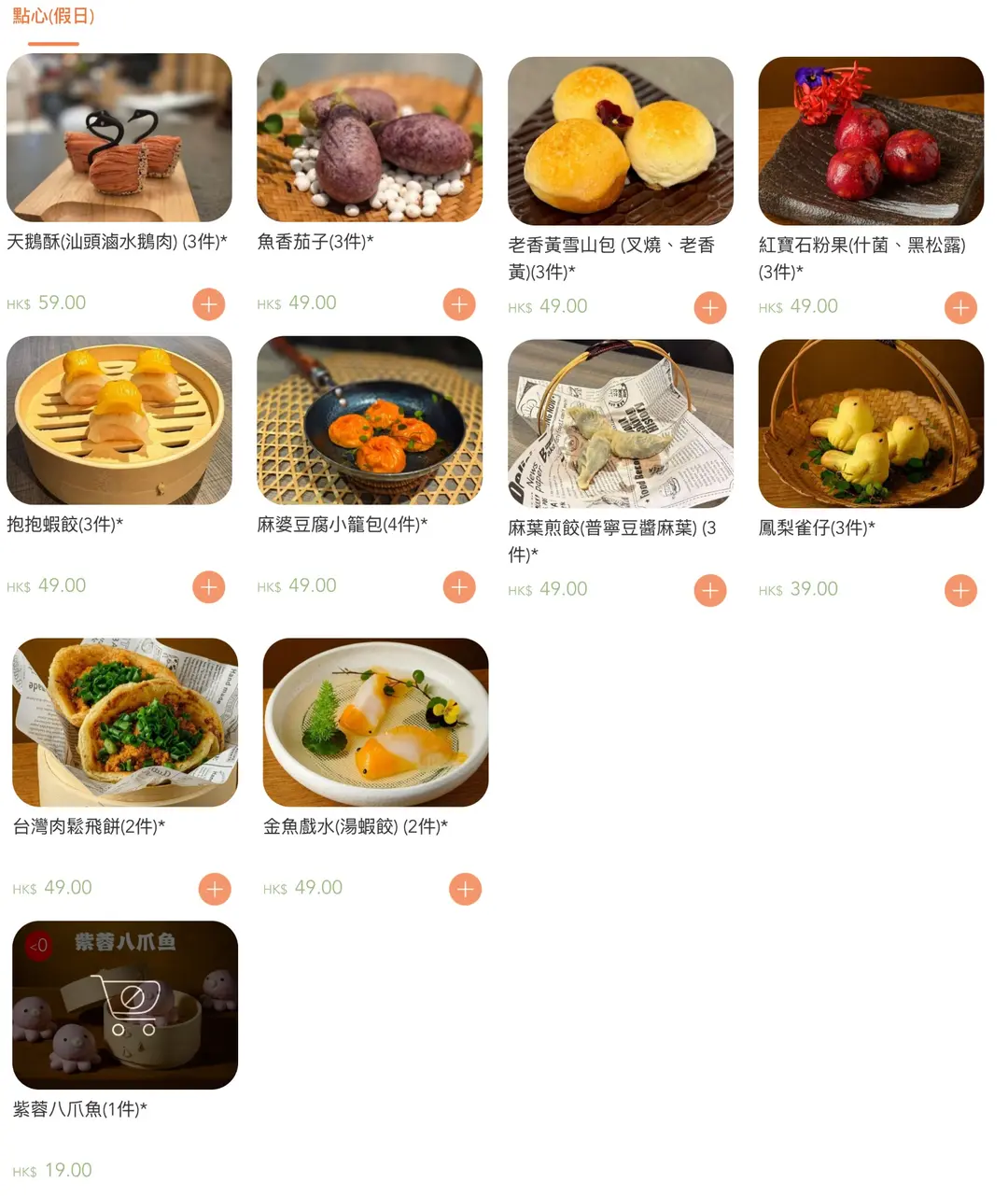1008x1196 pixels.
Task: Tap the plus button for 麻婆豆腐小籠包
Action: click(x=459, y=587)
